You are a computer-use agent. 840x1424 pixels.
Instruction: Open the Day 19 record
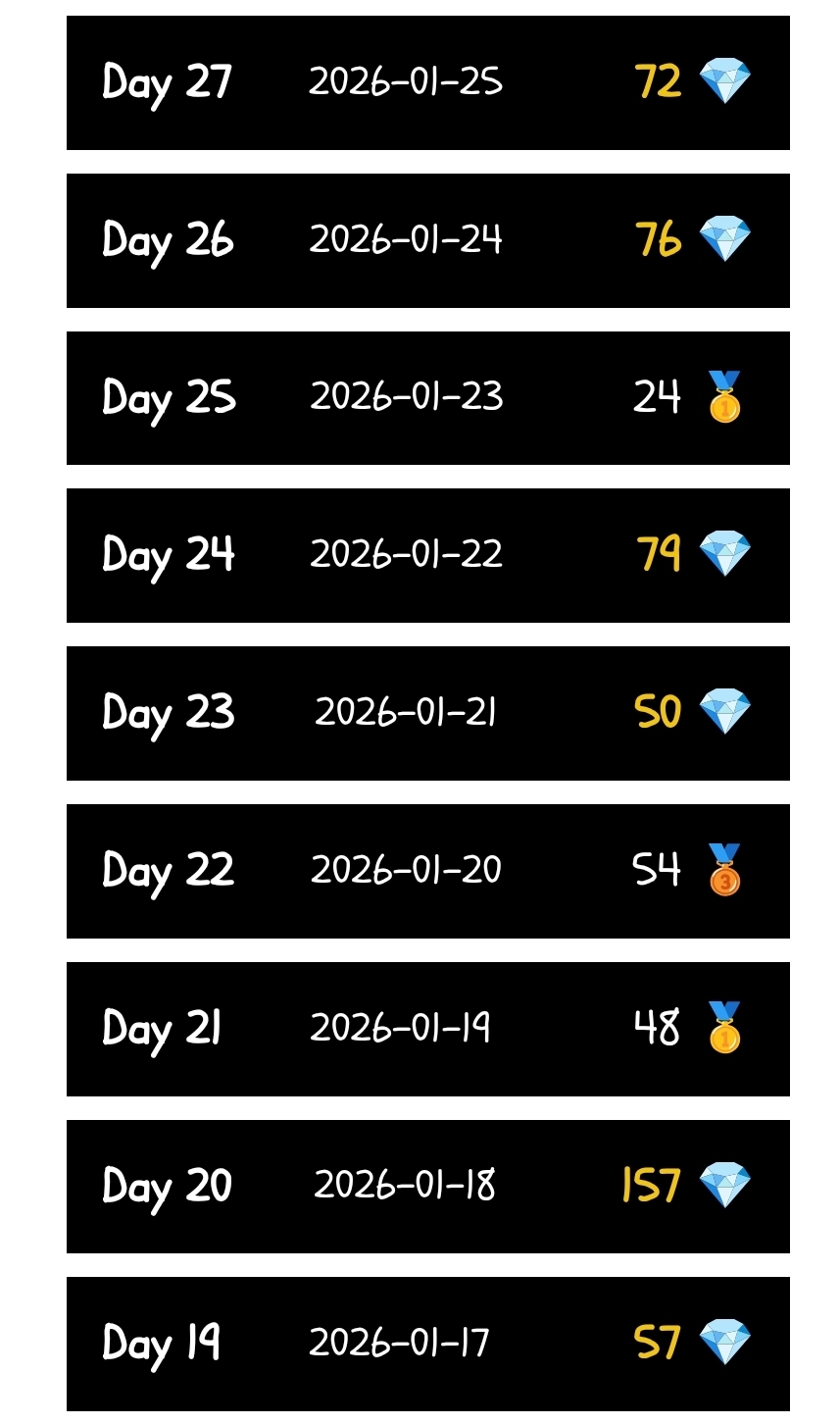(x=427, y=1344)
